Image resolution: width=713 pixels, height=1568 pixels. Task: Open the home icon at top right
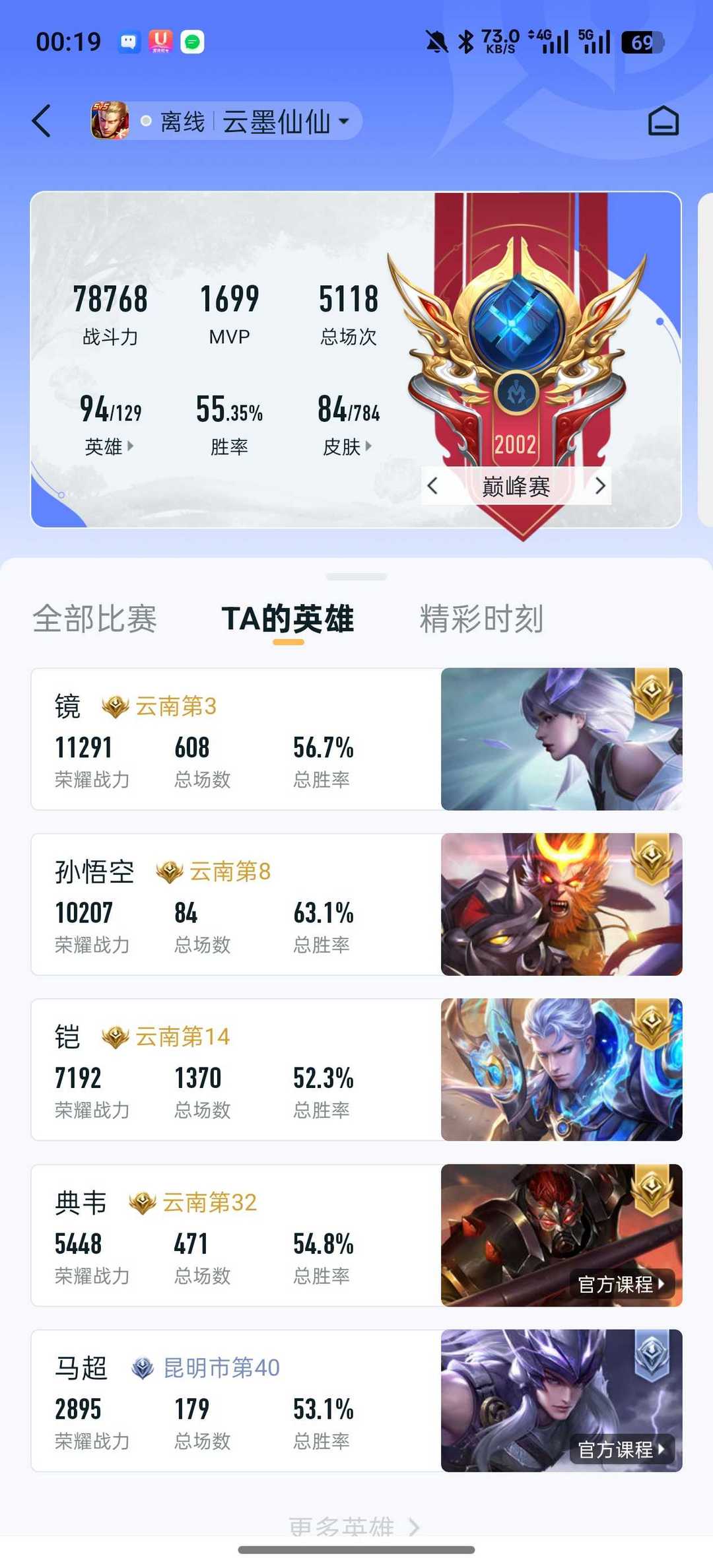tap(663, 121)
